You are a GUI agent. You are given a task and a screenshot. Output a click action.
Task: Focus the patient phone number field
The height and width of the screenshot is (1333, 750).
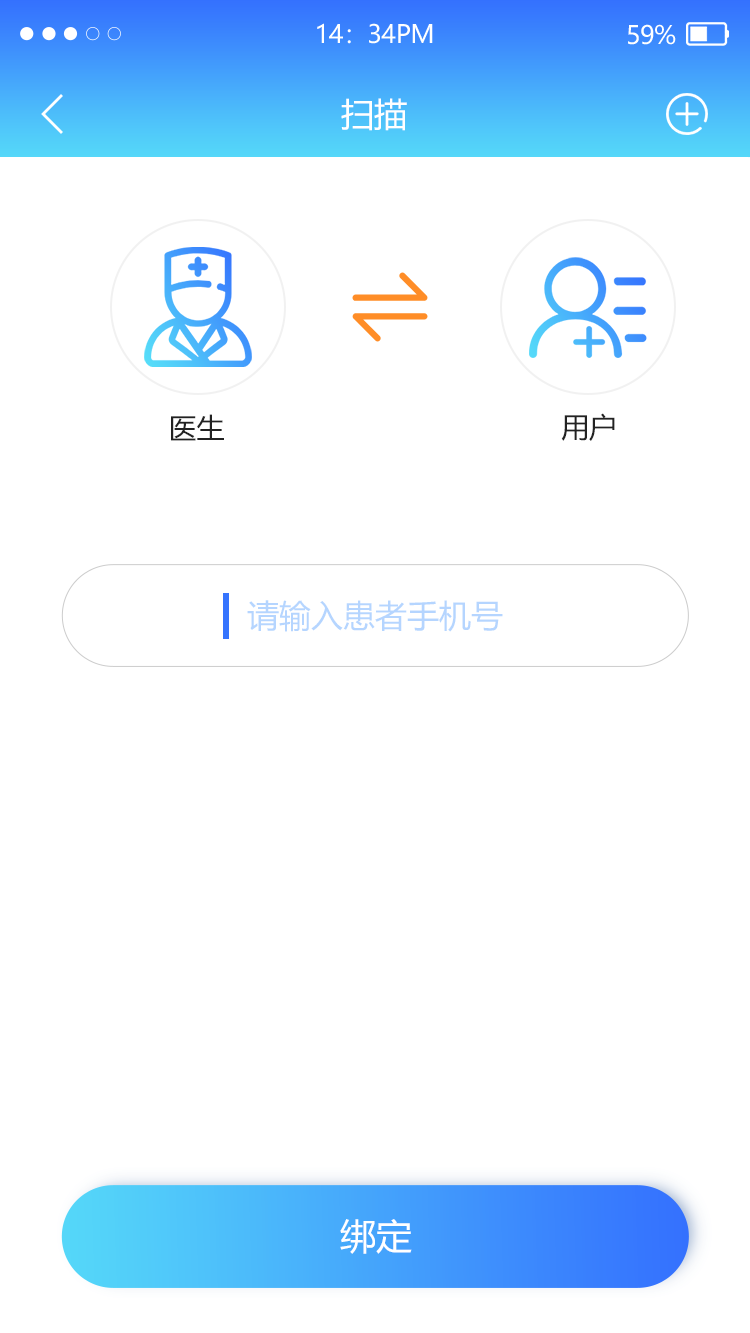pyautogui.click(x=375, y=615)
